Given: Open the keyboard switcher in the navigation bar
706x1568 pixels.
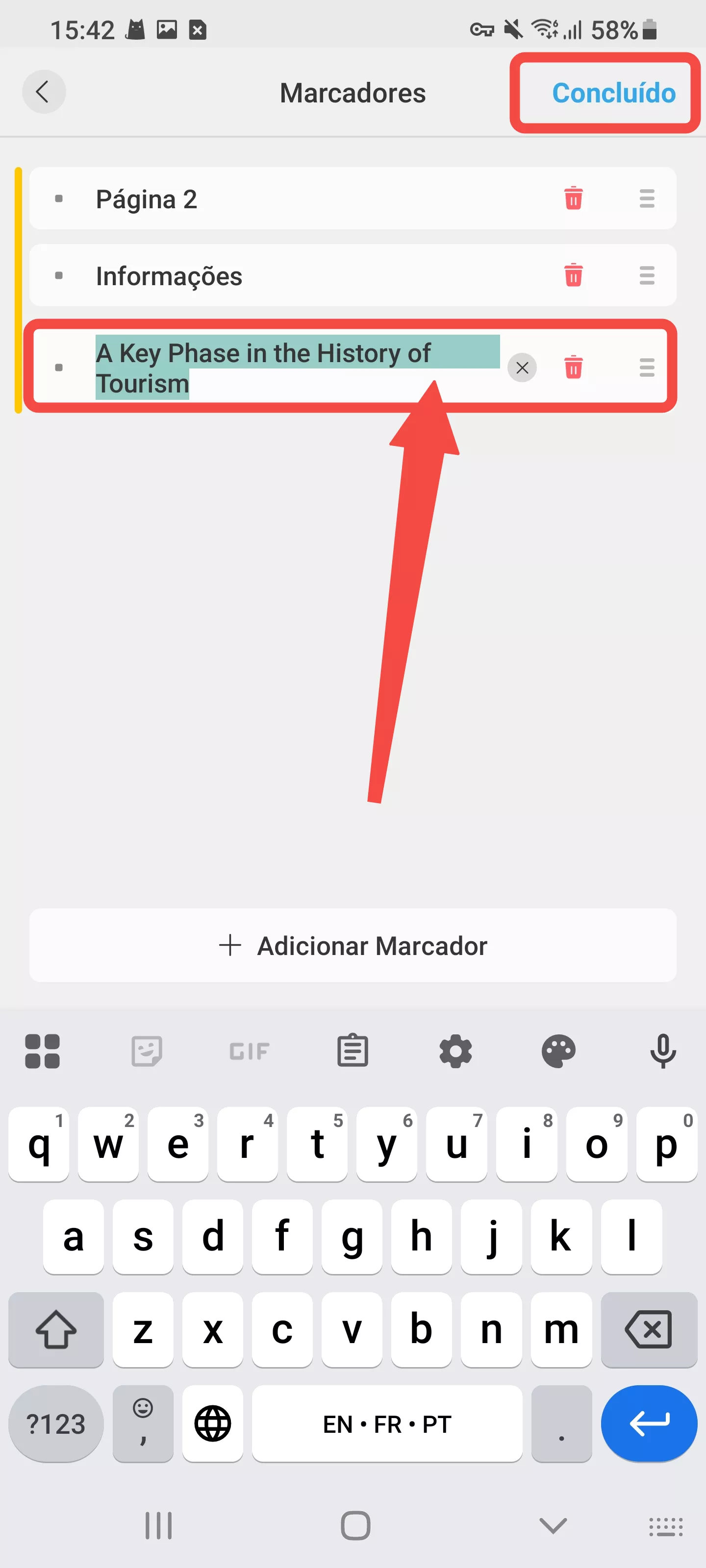Looking at the screenshot, I should pyautogui.click(x=665, y=1526).
